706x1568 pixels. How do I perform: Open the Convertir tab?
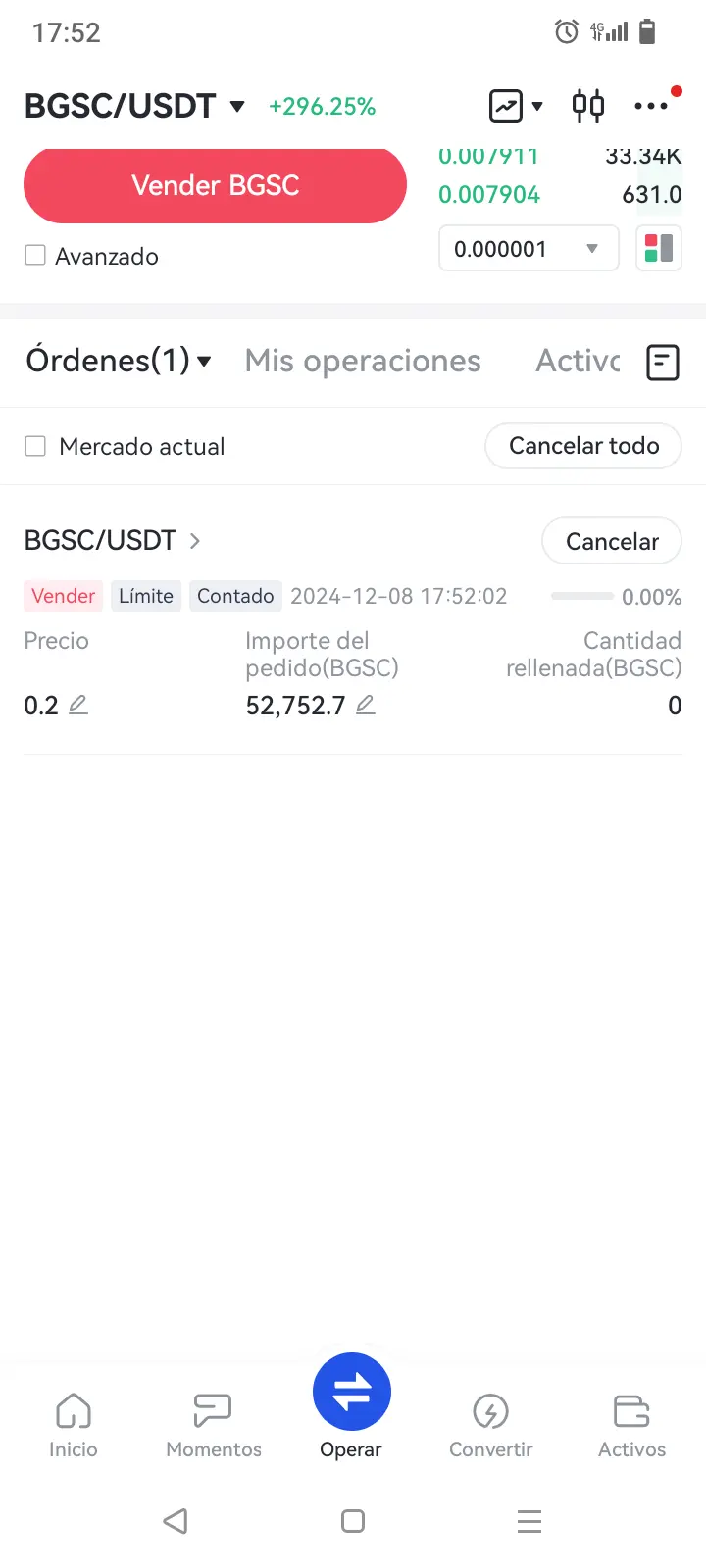pos(490,1426)
